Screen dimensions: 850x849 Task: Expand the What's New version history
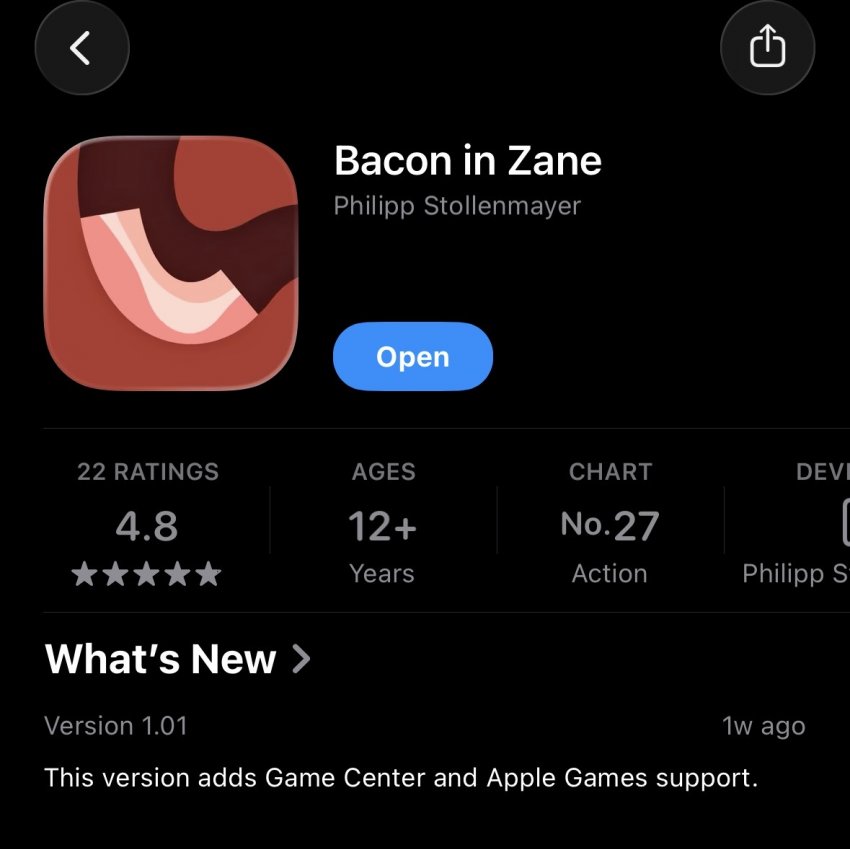tap(178, 659)
